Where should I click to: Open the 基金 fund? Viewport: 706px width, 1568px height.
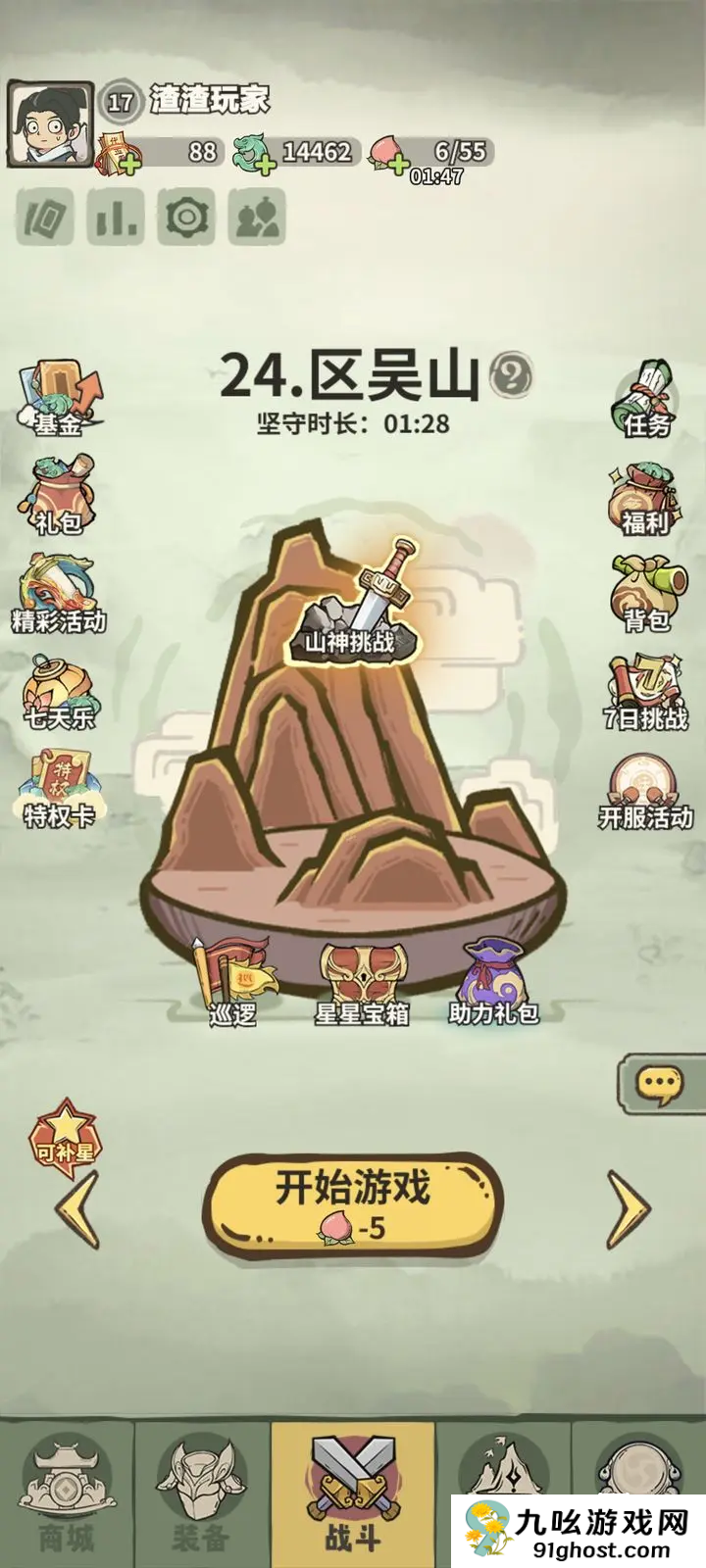(x=59, y=399)
